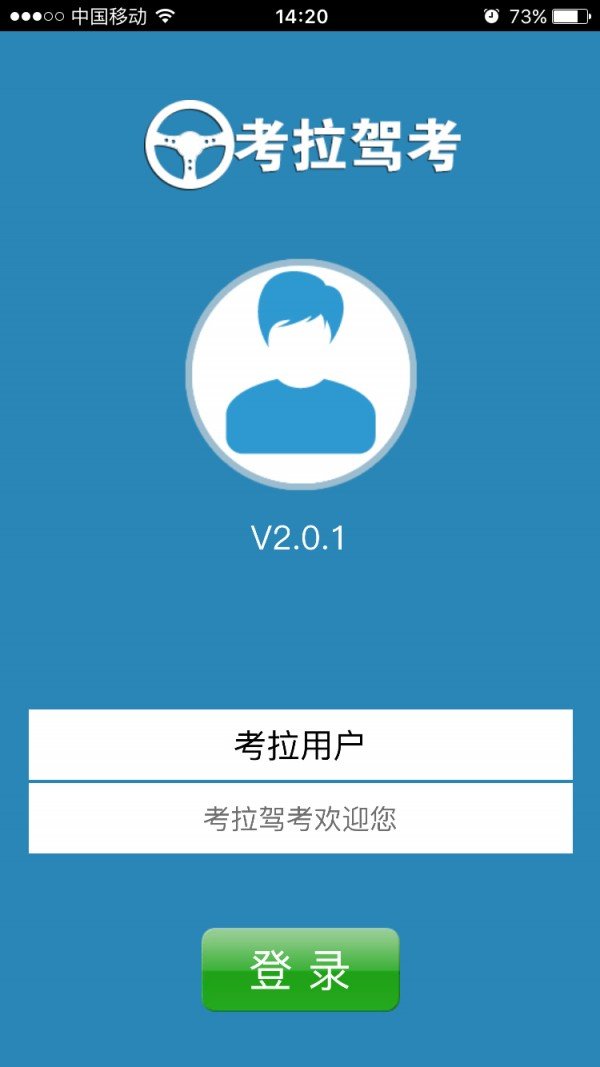Select the 考拉用户 username field
The width and height of the screenshot is (600, 1067).
300,745
